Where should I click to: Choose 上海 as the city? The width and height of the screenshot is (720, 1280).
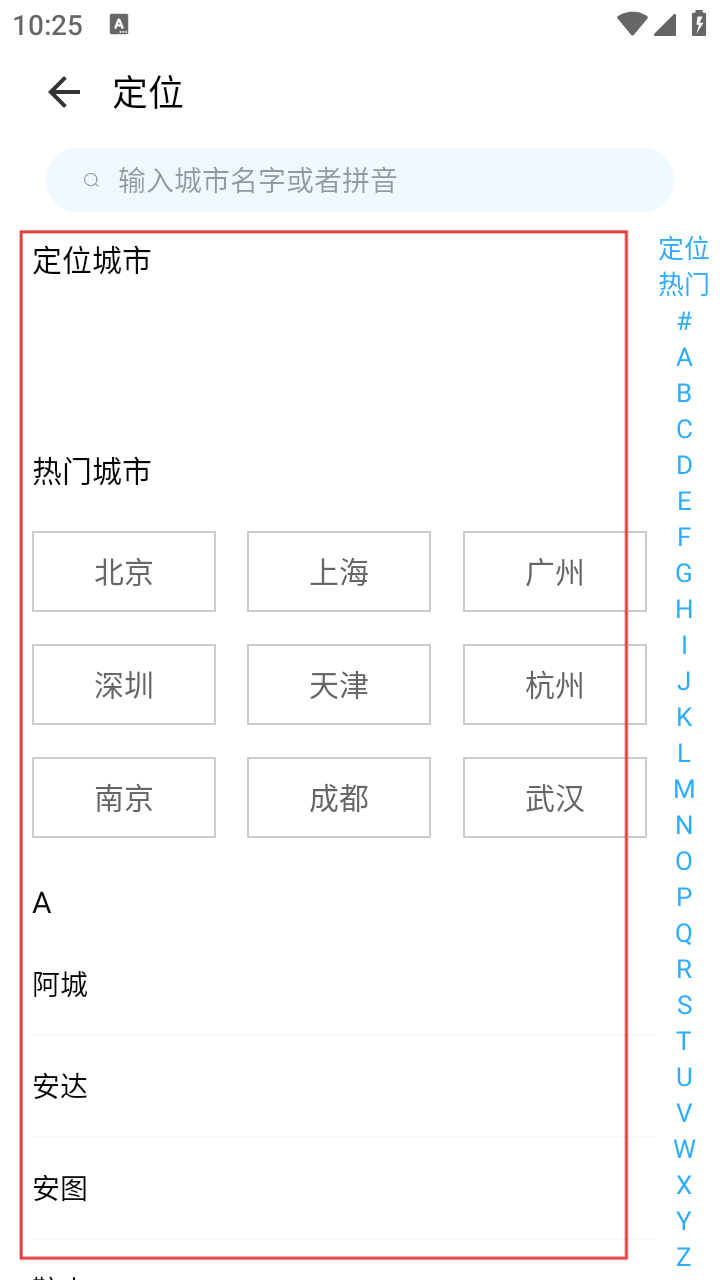pos(339,572)
